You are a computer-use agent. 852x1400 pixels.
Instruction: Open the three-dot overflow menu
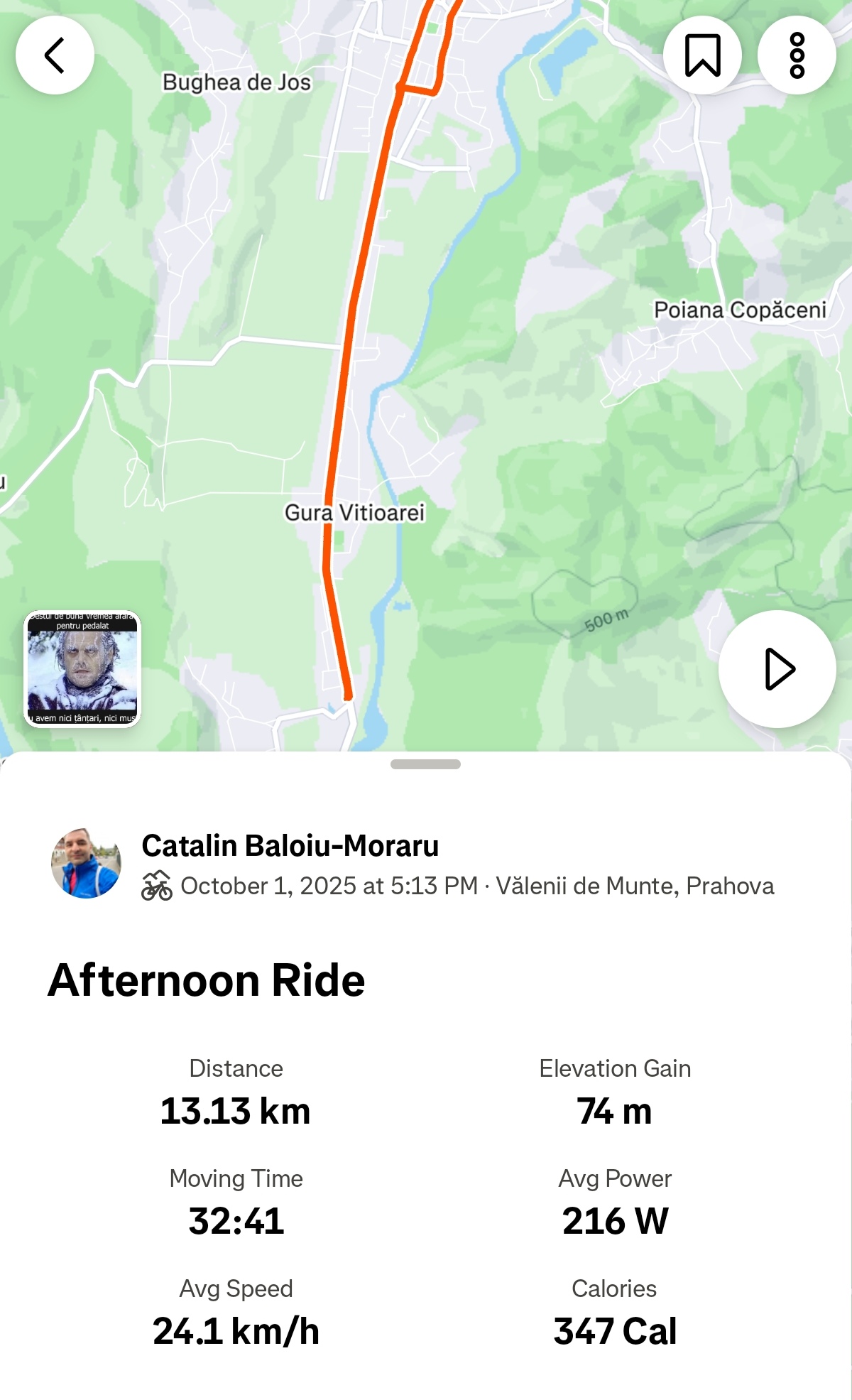pos(797,55)
